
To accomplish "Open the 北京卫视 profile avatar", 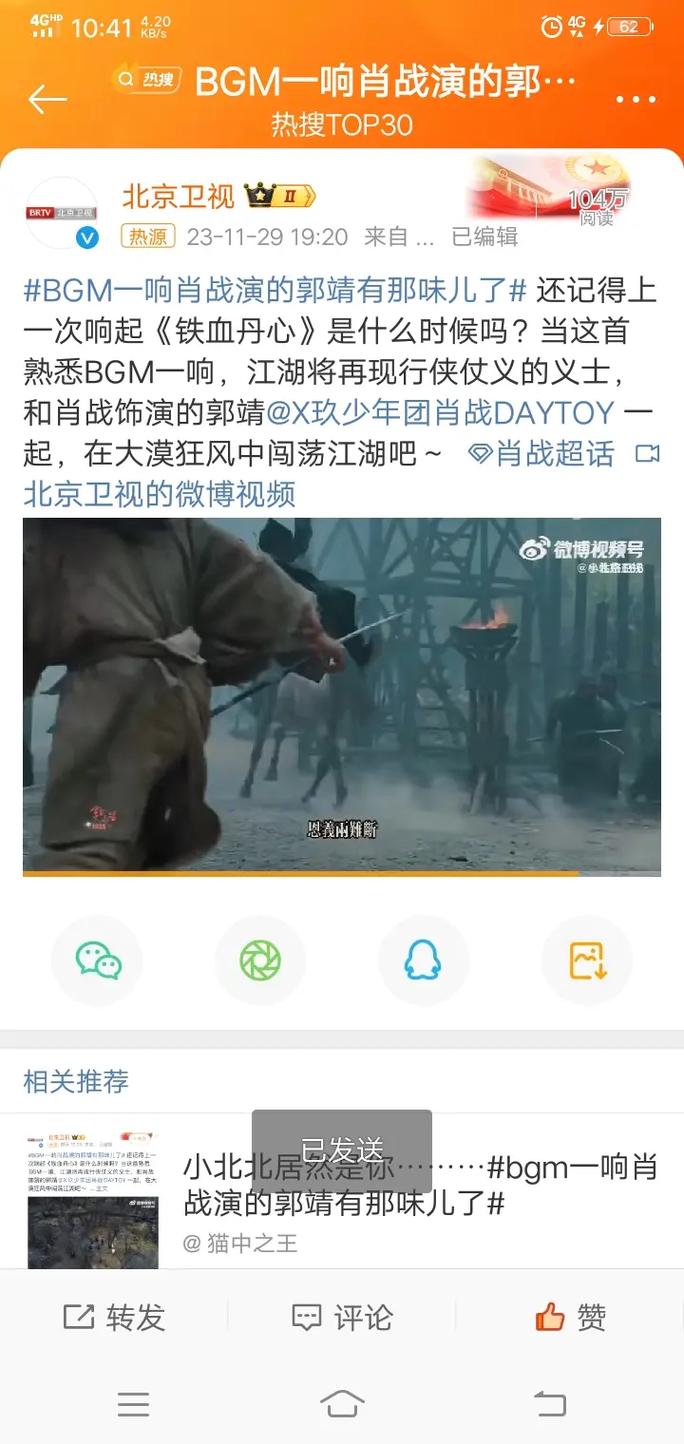I will click(x=61, y=212).
